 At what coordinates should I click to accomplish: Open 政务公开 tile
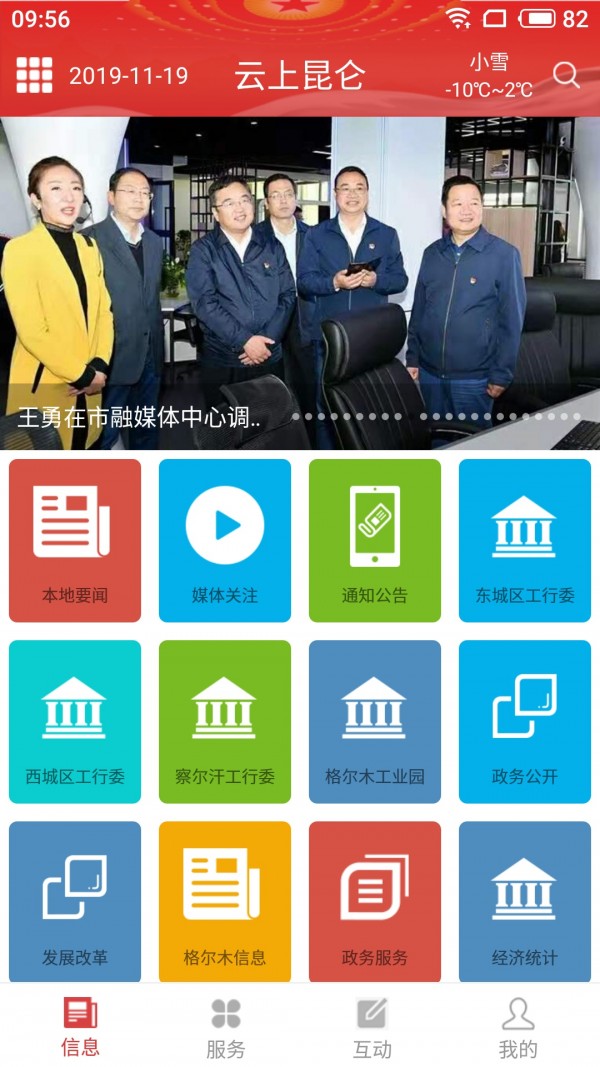(x=525, y=721)
